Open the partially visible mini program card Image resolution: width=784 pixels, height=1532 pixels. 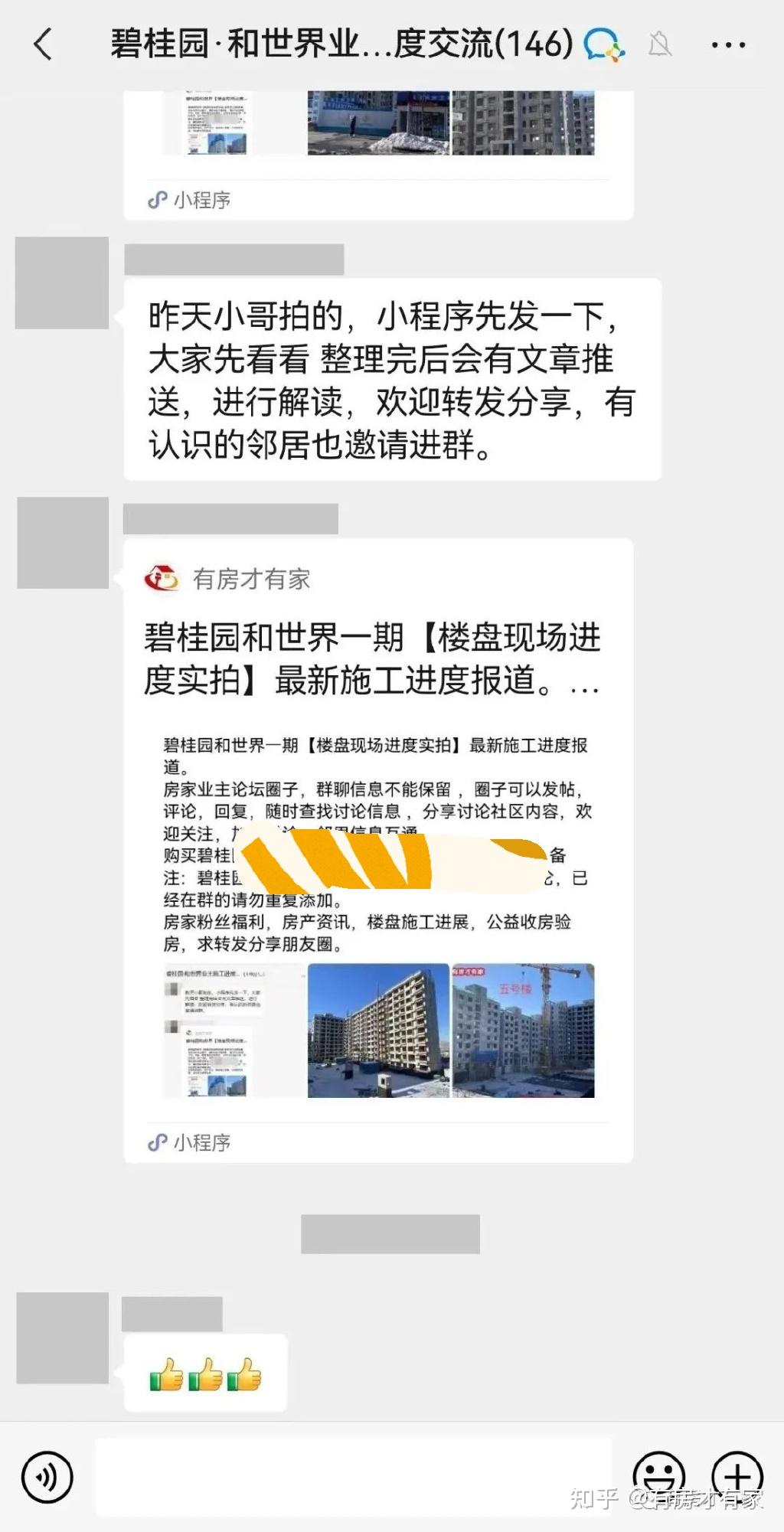tap(378, 153)
